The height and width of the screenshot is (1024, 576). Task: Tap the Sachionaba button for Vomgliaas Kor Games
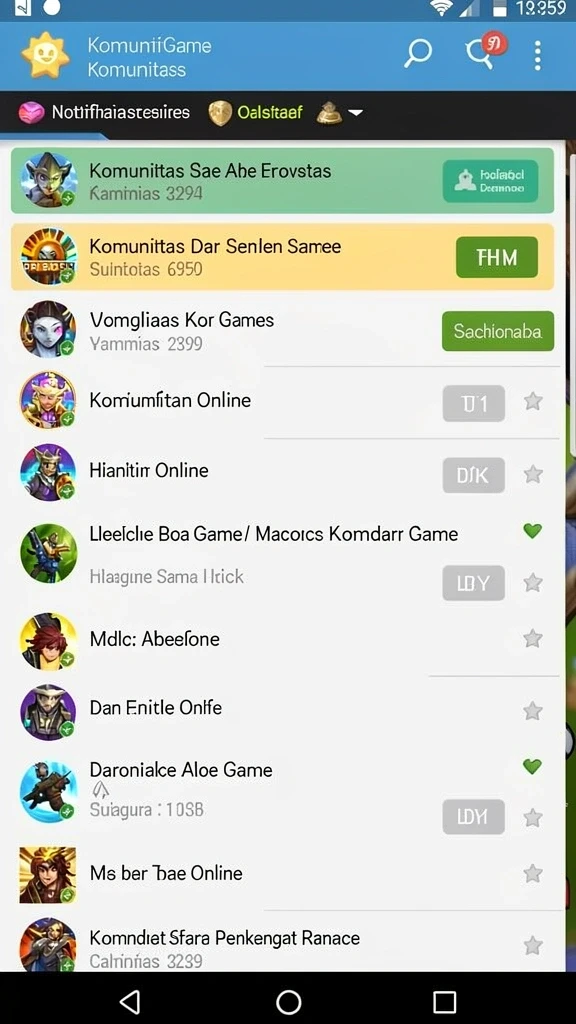click(498, 331)
